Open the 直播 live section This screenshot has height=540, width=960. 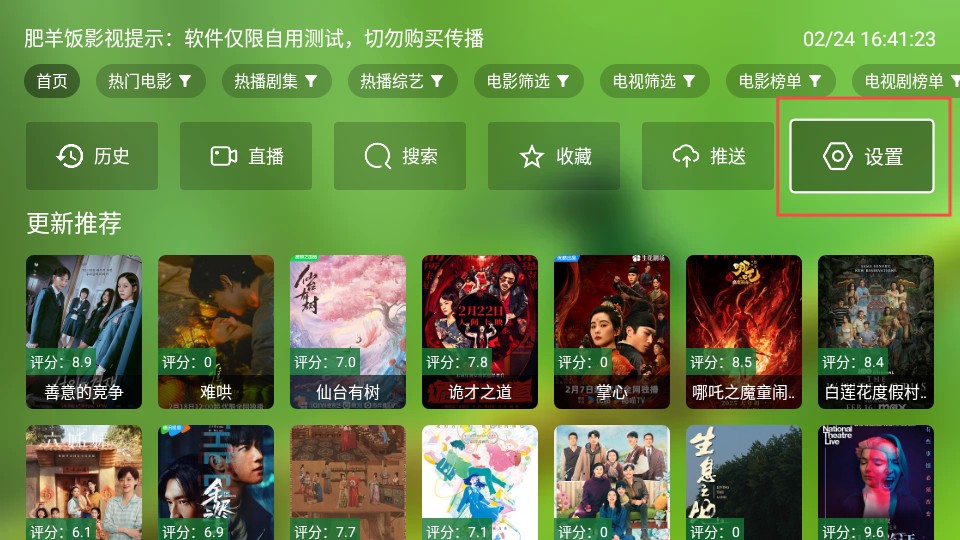click(x=246, y=156)
